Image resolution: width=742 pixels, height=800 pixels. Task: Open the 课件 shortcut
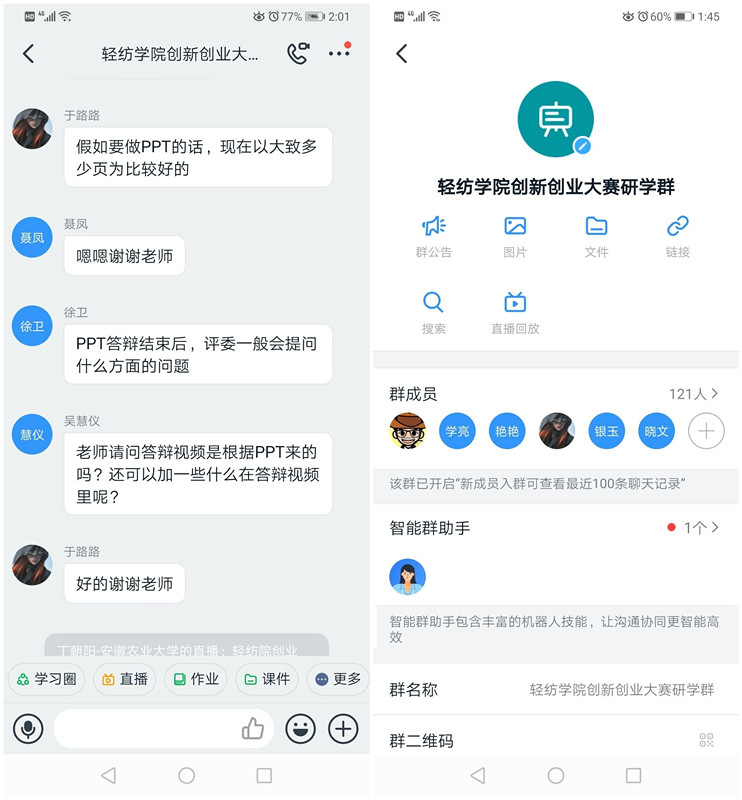267,679
